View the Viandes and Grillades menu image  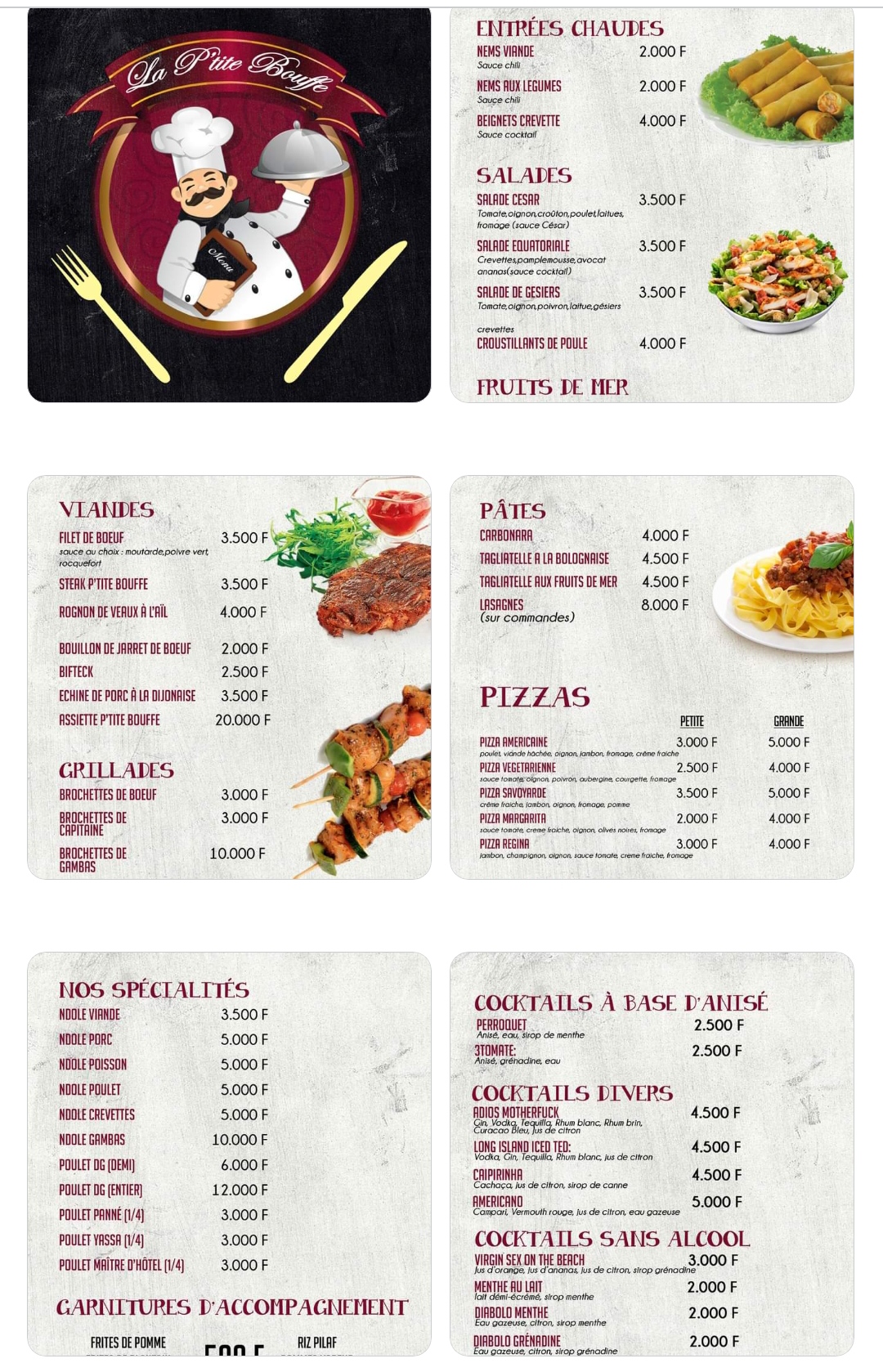[x=229, y=677]
